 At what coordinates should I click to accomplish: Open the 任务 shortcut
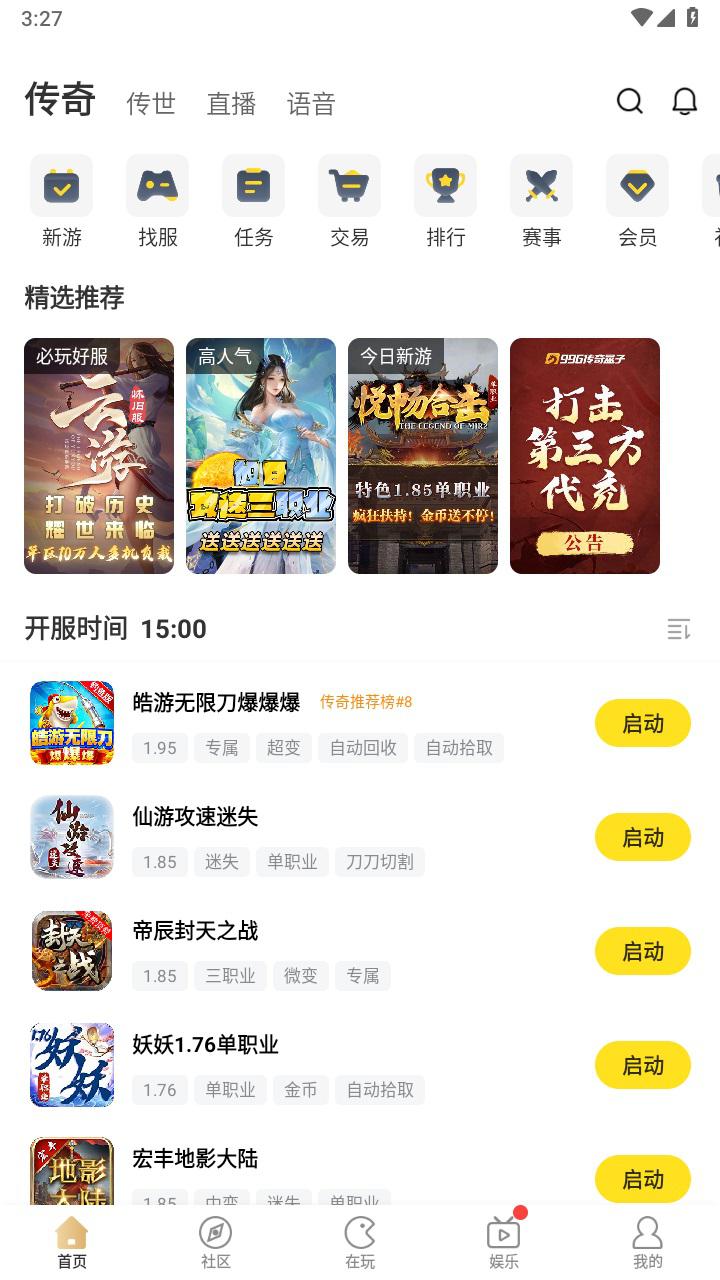253,202
